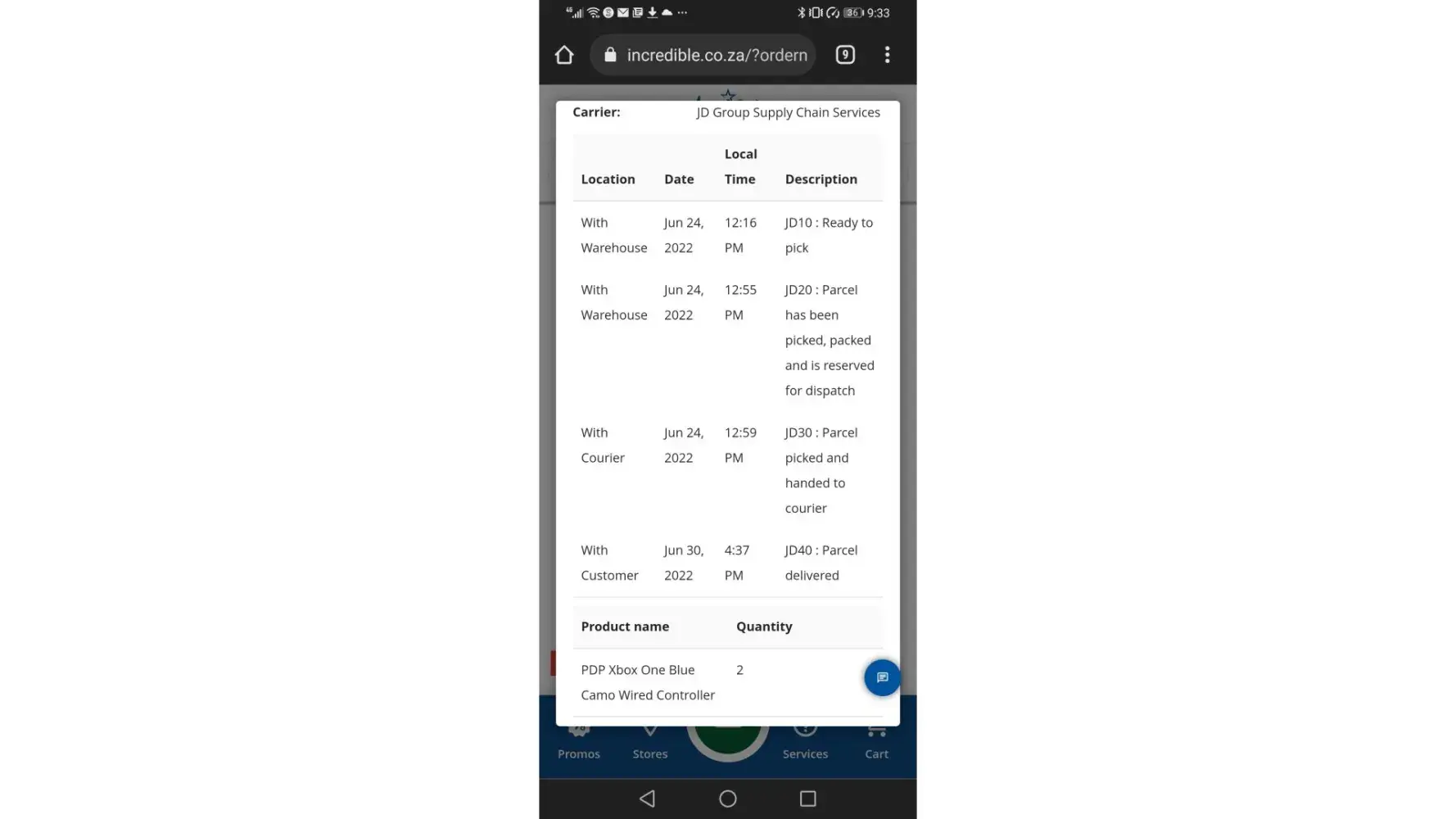Switch to the Stores tab

coord(650,744)
